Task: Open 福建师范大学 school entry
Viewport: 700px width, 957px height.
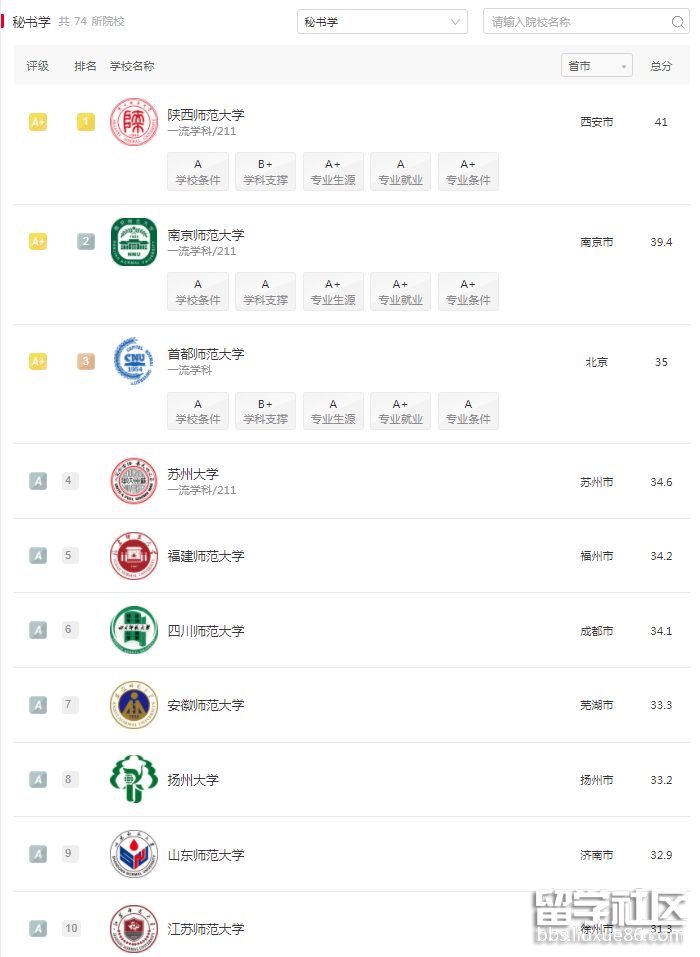Action: pyautogui.click(x=205, y=556)
